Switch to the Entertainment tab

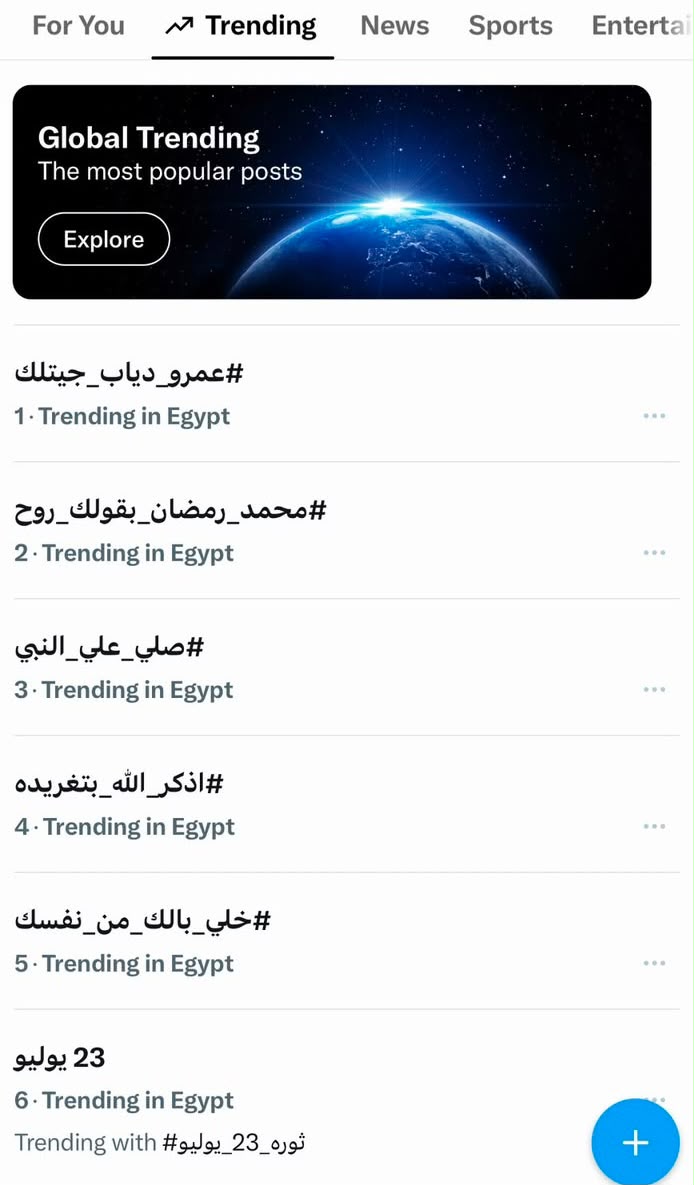(x=641, y=26)
